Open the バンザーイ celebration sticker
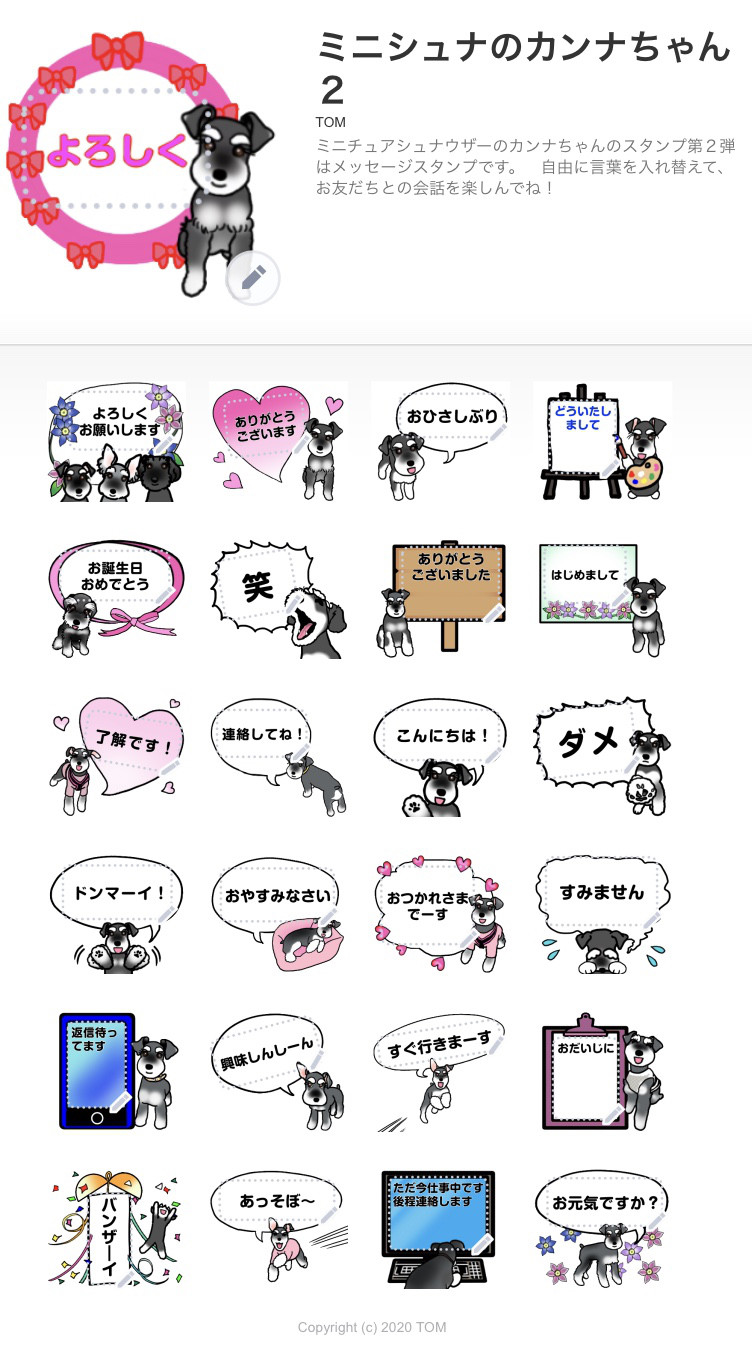Viewport: 752px width, 1371px height. click(116, 1230)
